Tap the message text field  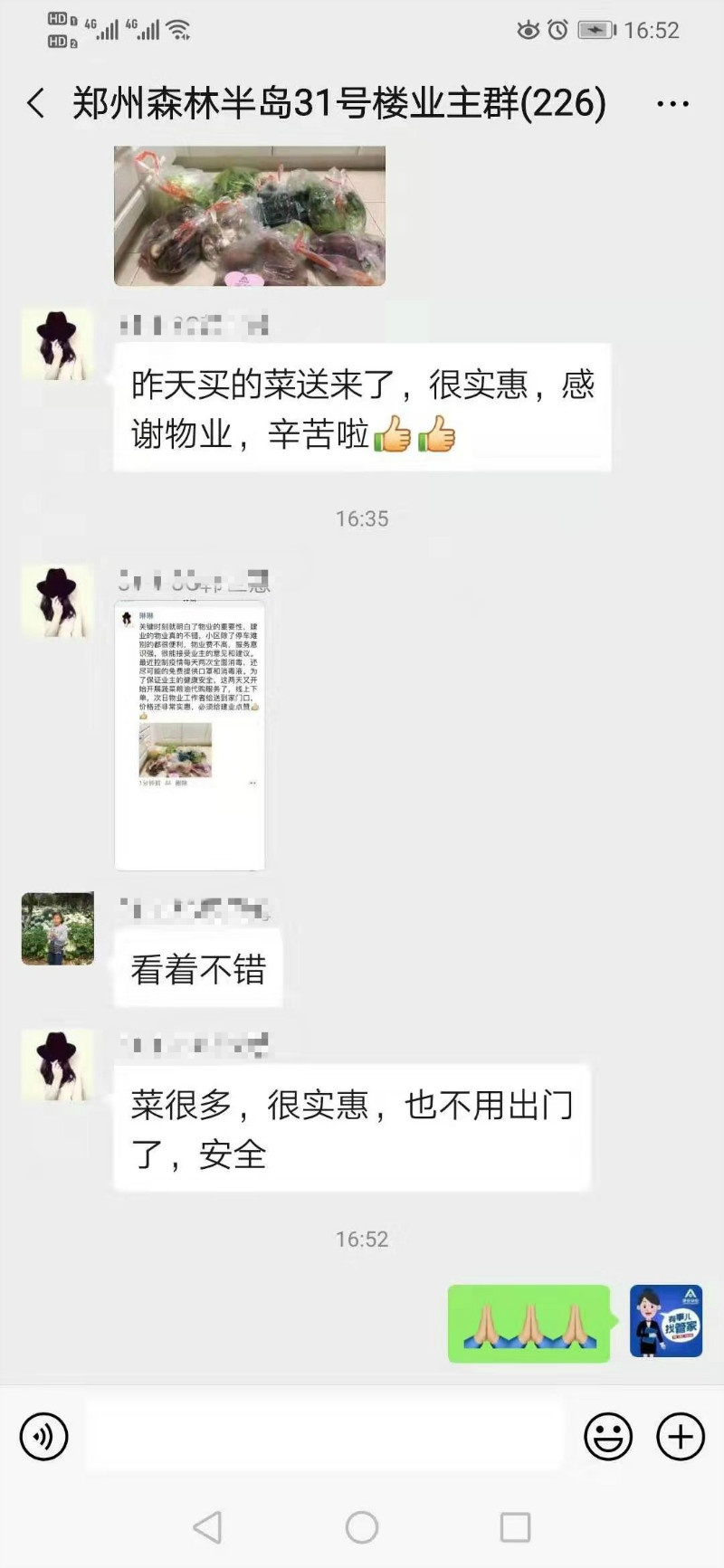coord(324,1436)
